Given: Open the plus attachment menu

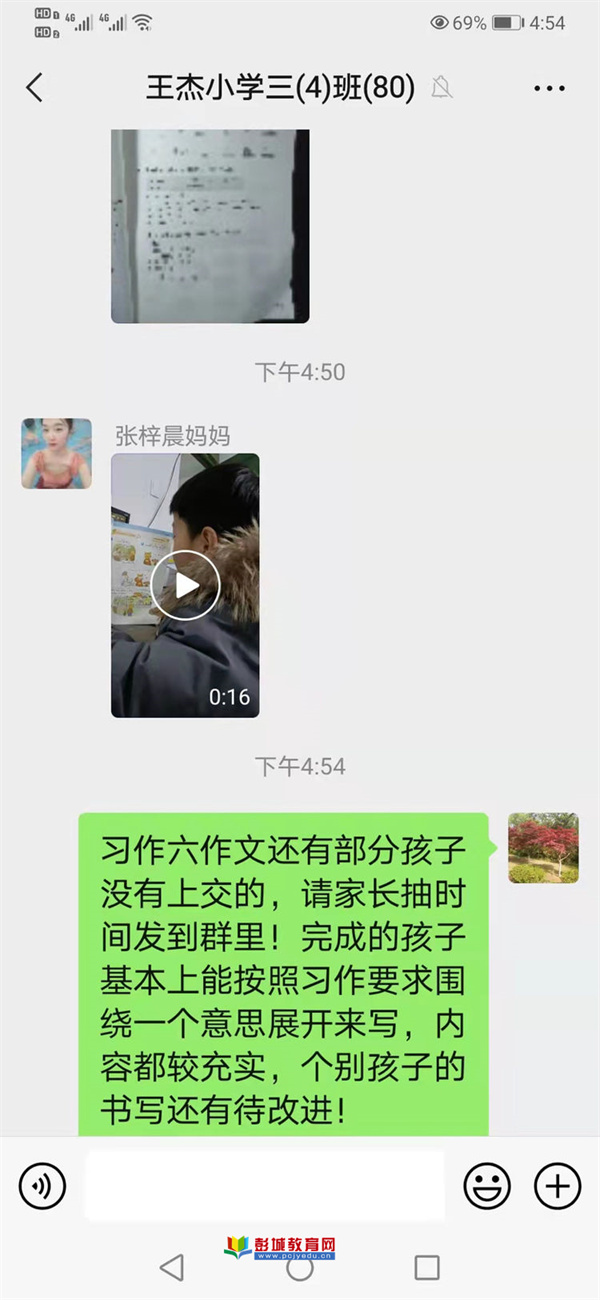Looking at the screenshot, I should tap(557, 1186).
